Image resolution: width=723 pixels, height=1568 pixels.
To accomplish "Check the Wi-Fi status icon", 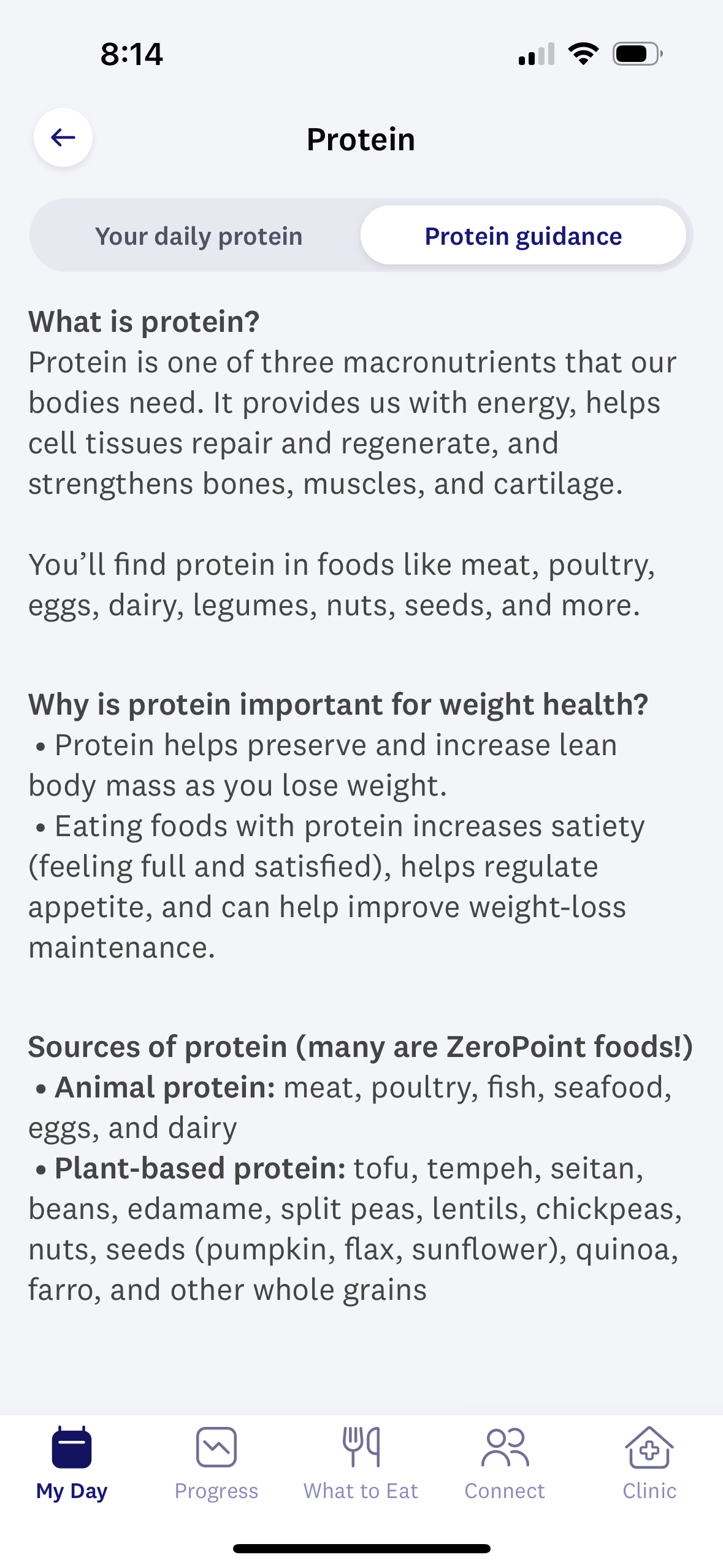I will click(581, 54).
